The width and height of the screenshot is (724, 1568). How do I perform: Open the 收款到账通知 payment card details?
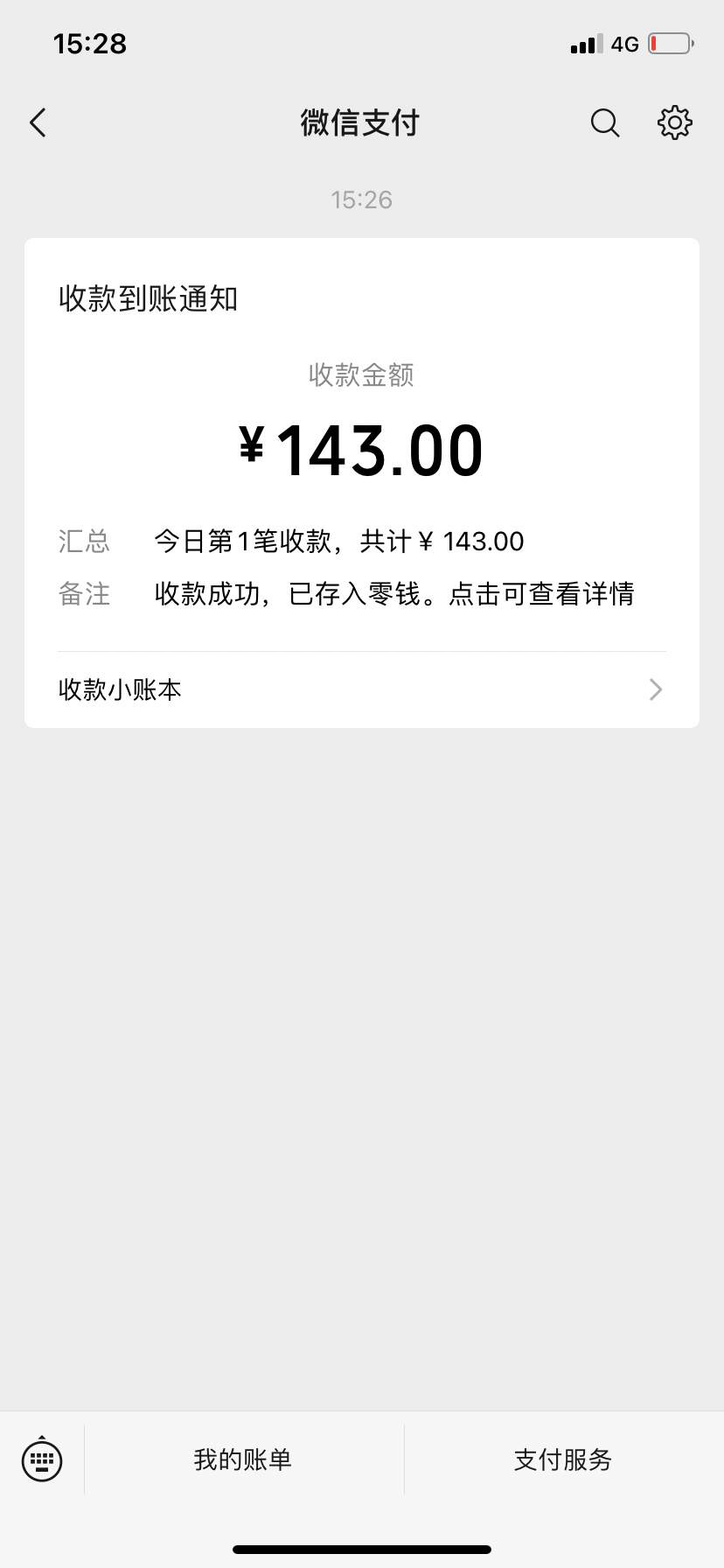point(362,444)
